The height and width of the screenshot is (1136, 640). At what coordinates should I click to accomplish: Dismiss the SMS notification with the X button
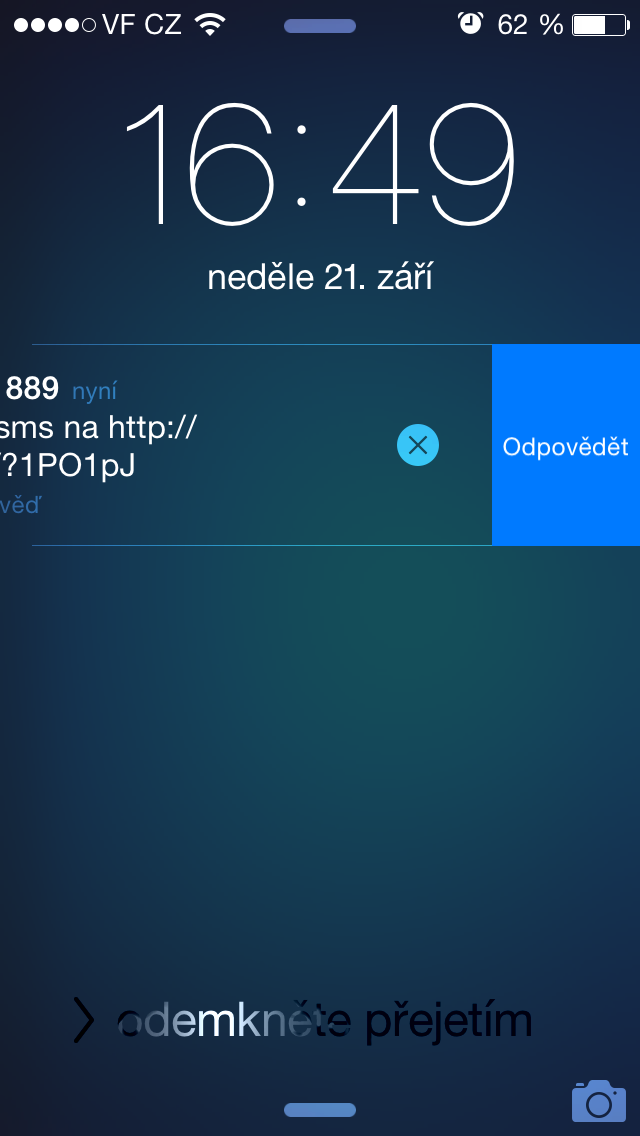418,445
